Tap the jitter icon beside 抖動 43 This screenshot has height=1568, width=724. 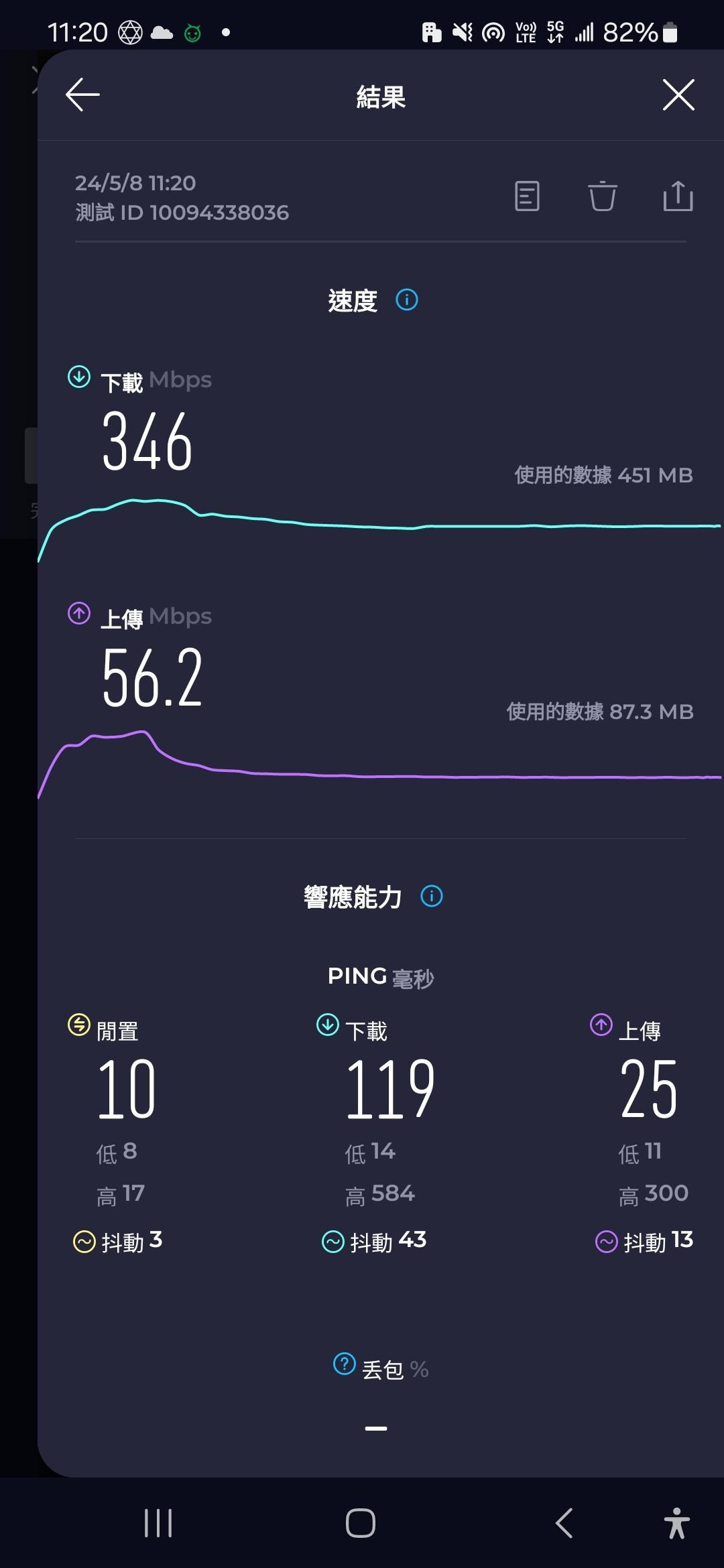pos(335,1241)
